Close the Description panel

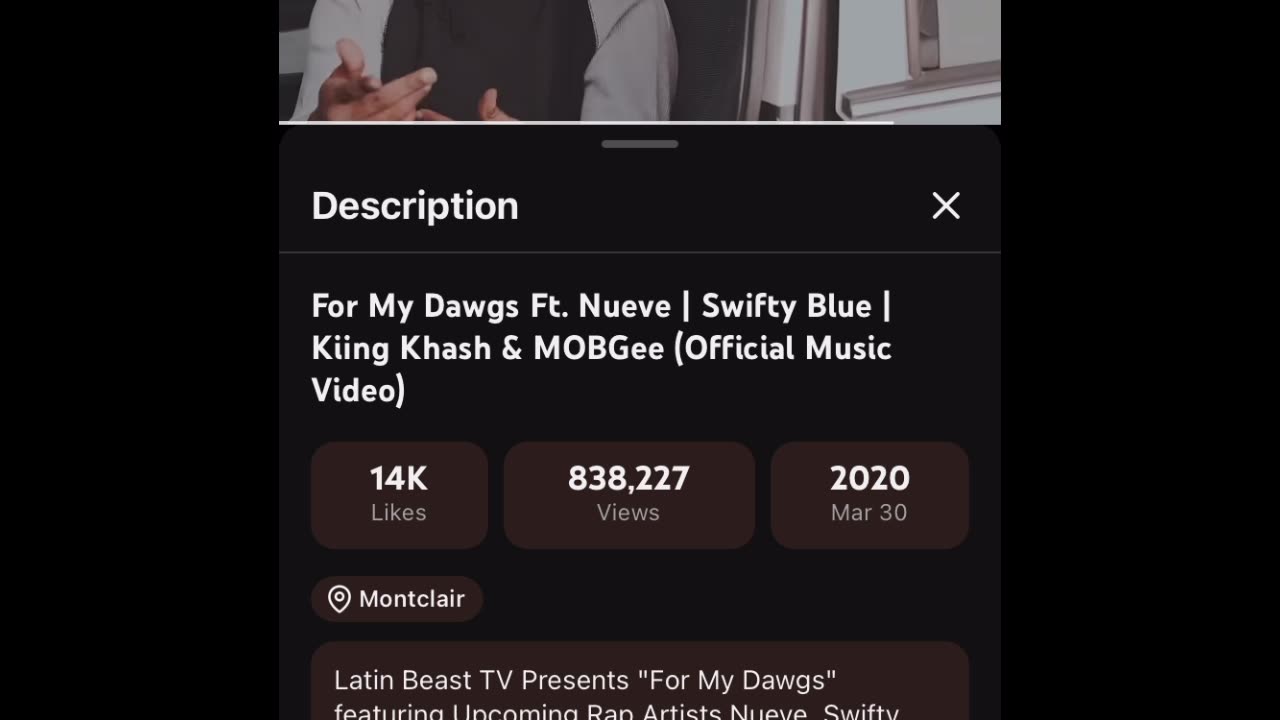click(945, 206)
